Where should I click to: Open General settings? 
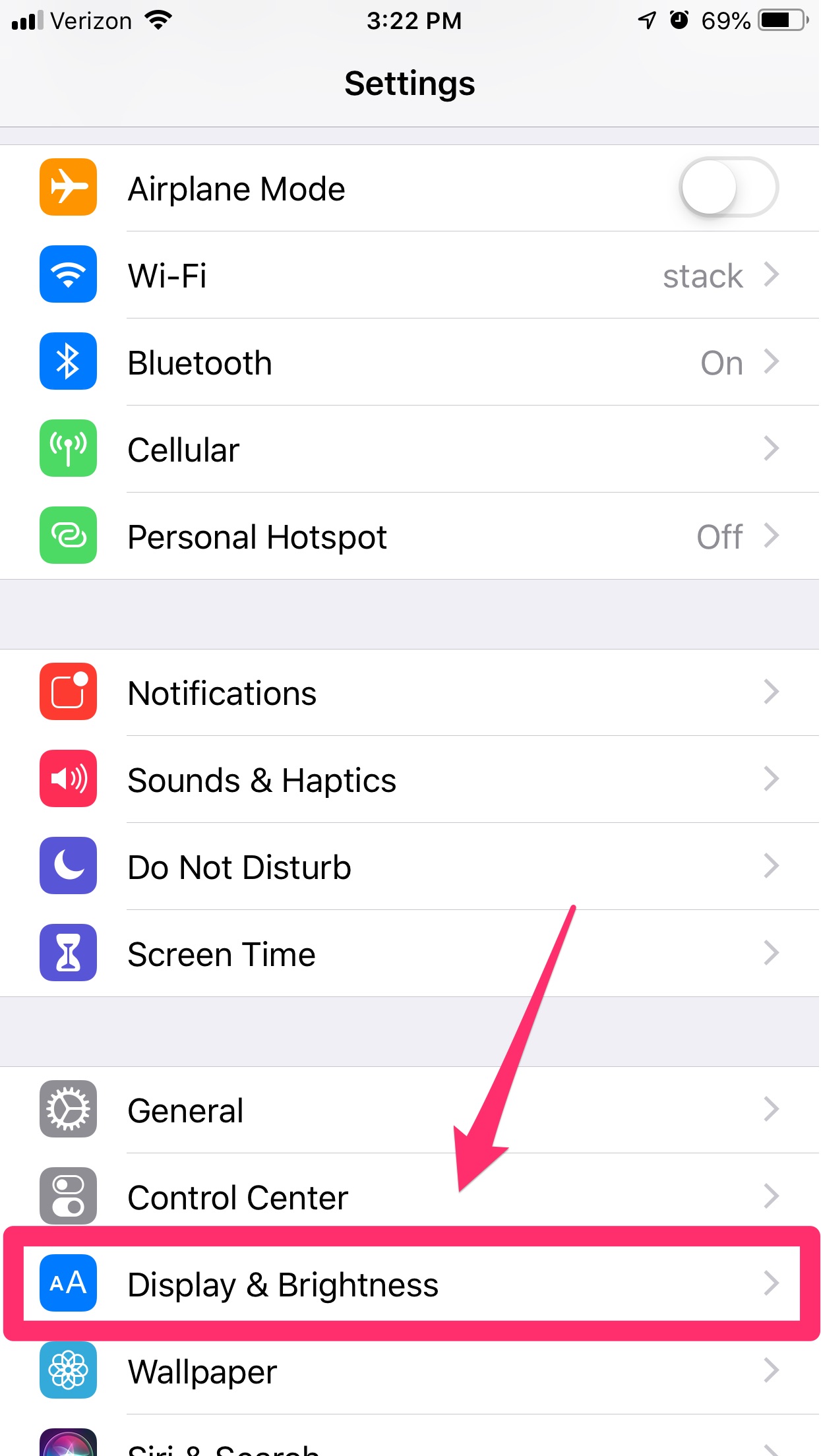(x=410, y=1110)
